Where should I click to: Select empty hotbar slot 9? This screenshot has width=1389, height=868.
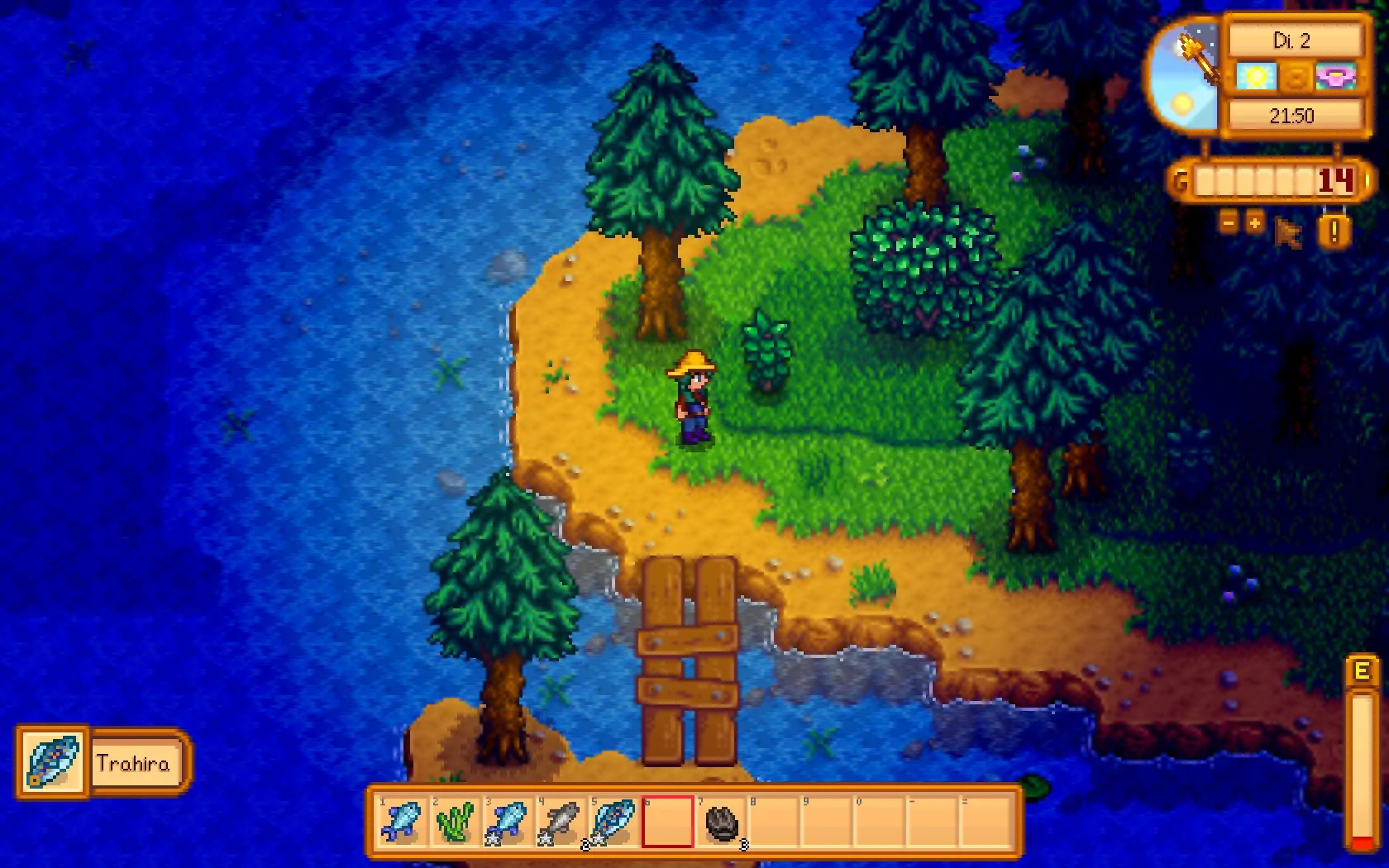coord(827,822)
